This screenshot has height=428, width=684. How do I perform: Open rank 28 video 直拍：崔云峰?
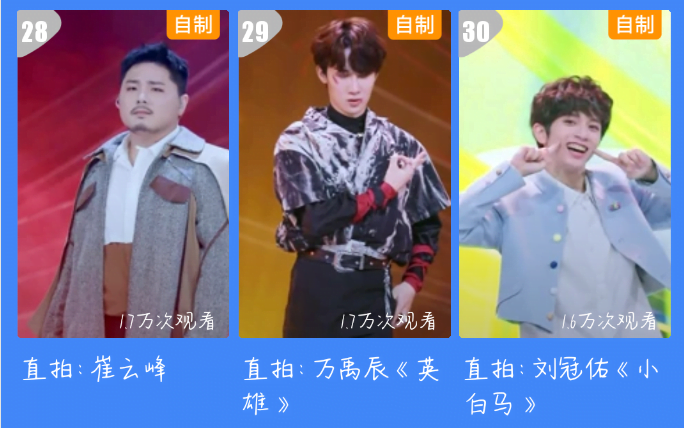tap(123, 175)
